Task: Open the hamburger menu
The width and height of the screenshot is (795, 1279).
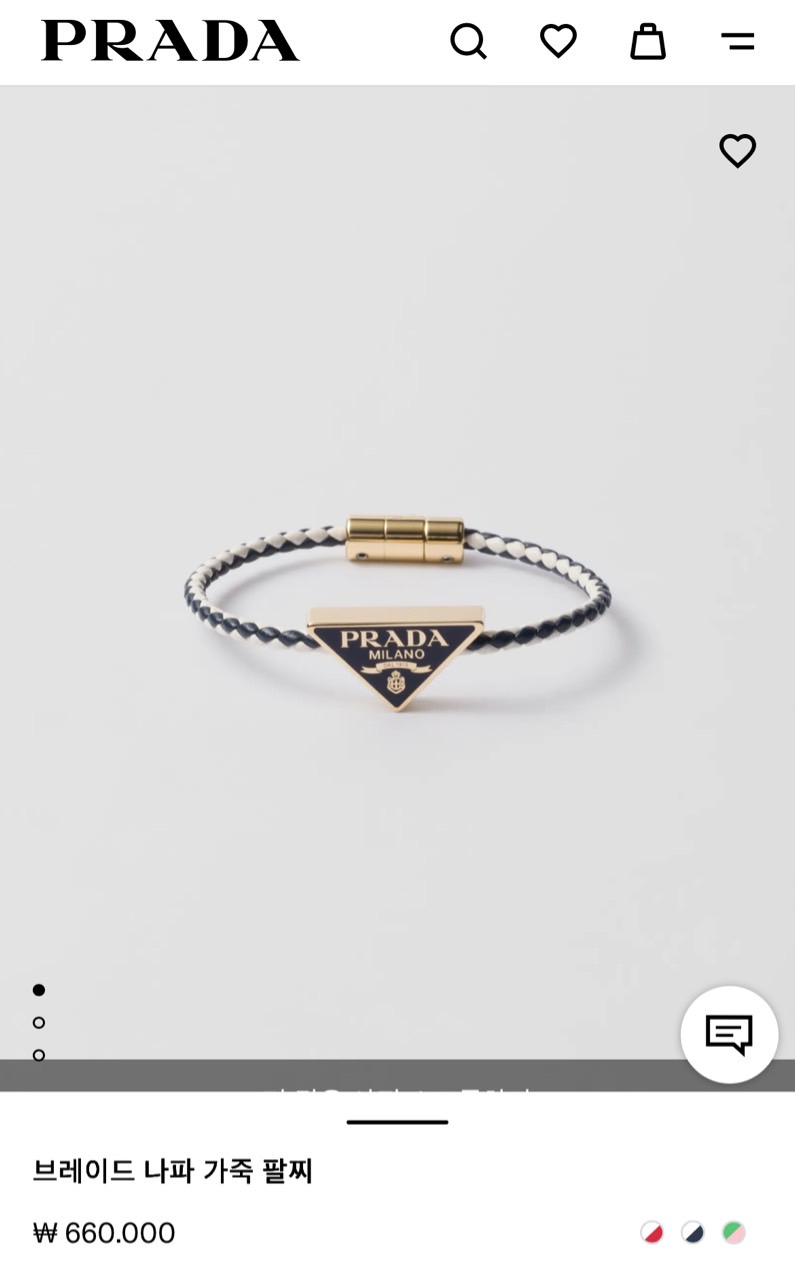Action: [x=737, y=41]
